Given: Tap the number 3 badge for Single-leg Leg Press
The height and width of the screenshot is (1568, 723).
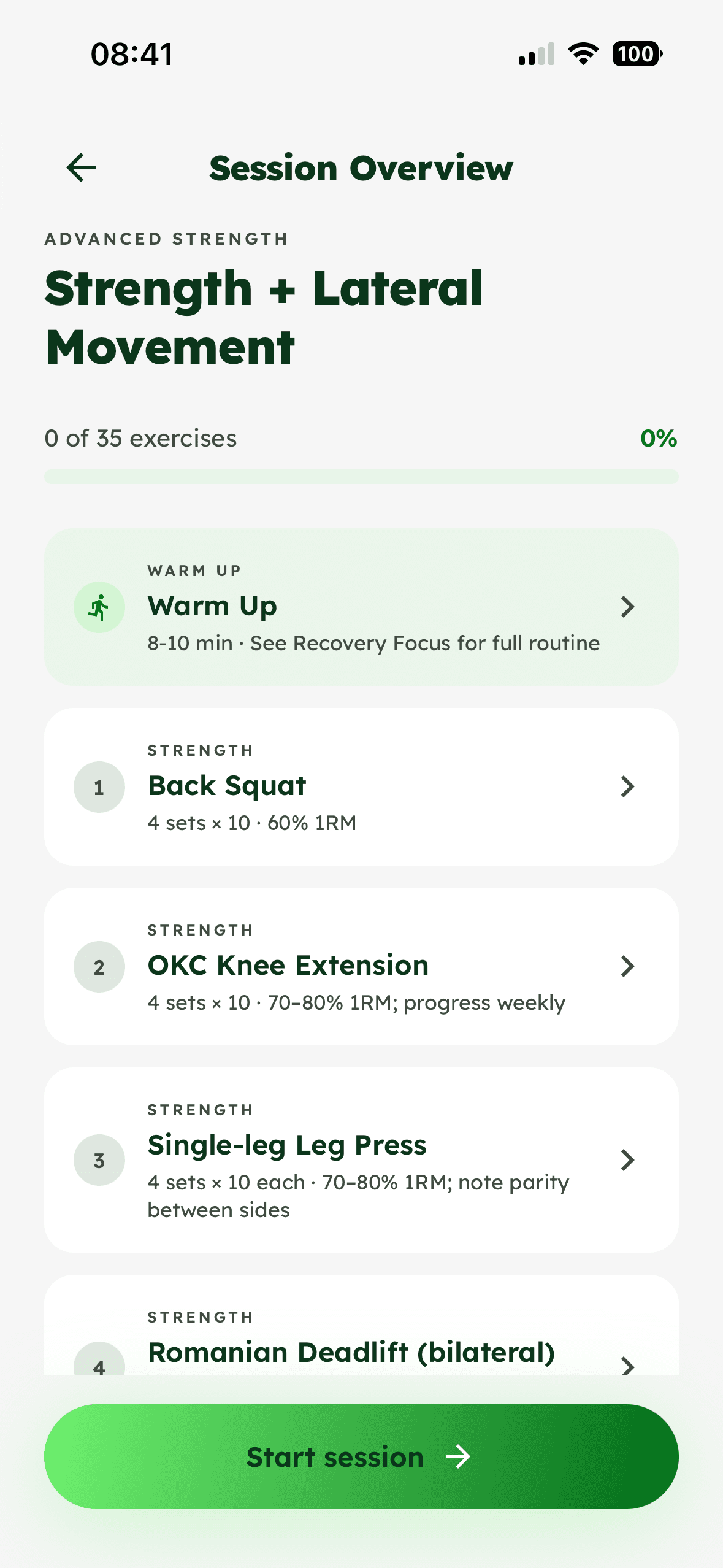Looking at the screenshot, I should coord(99,1159).
